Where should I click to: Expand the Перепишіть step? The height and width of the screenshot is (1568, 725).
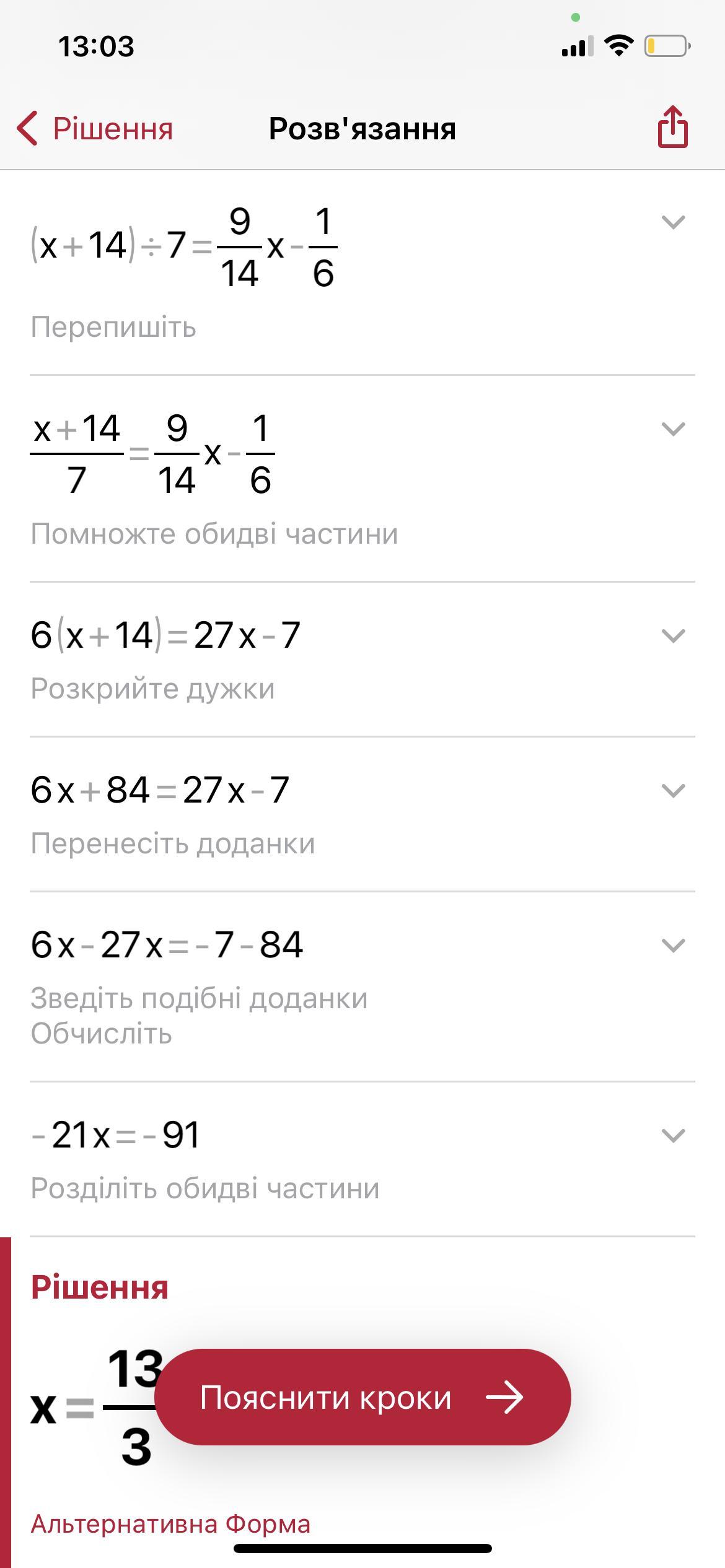coord(673,222)
